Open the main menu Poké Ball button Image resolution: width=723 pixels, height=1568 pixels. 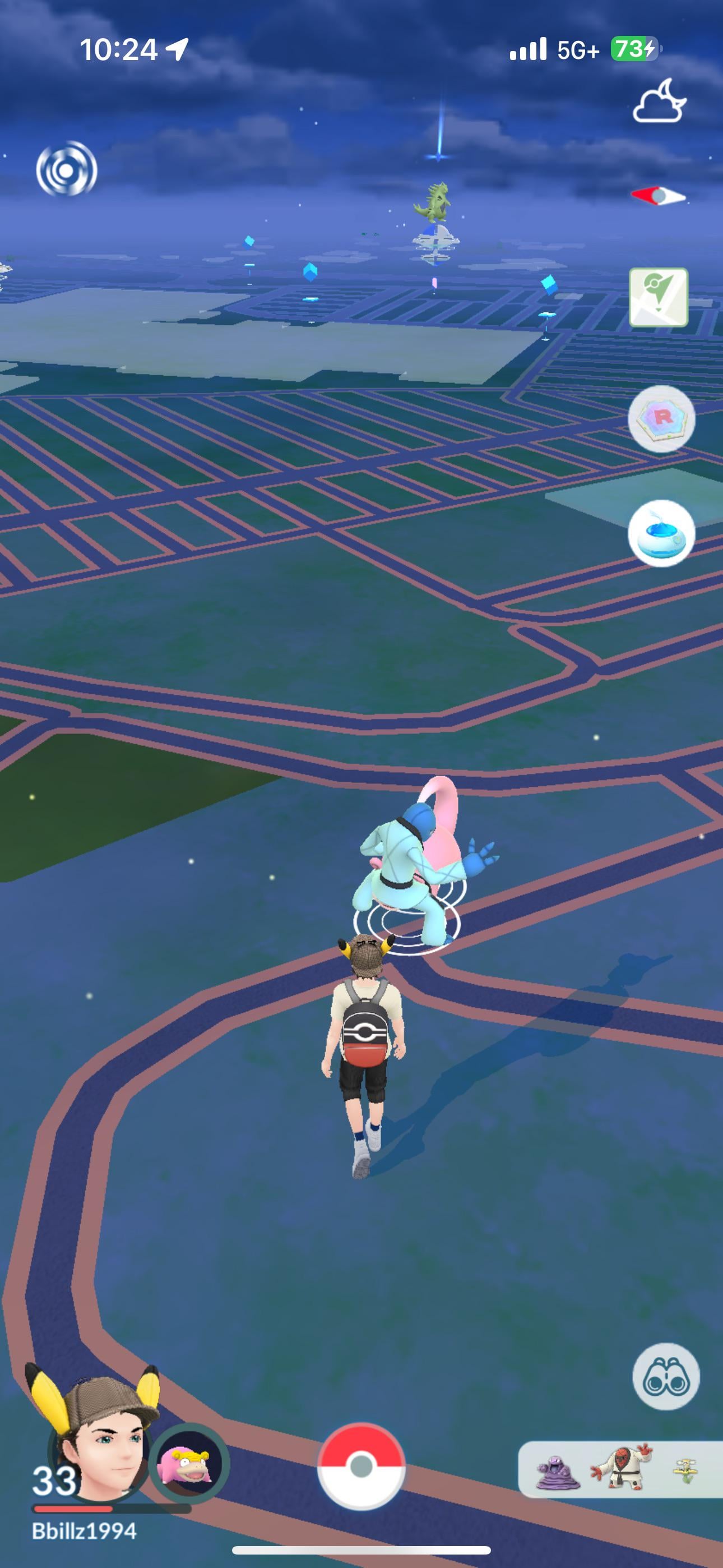(x=361, y=1466)
